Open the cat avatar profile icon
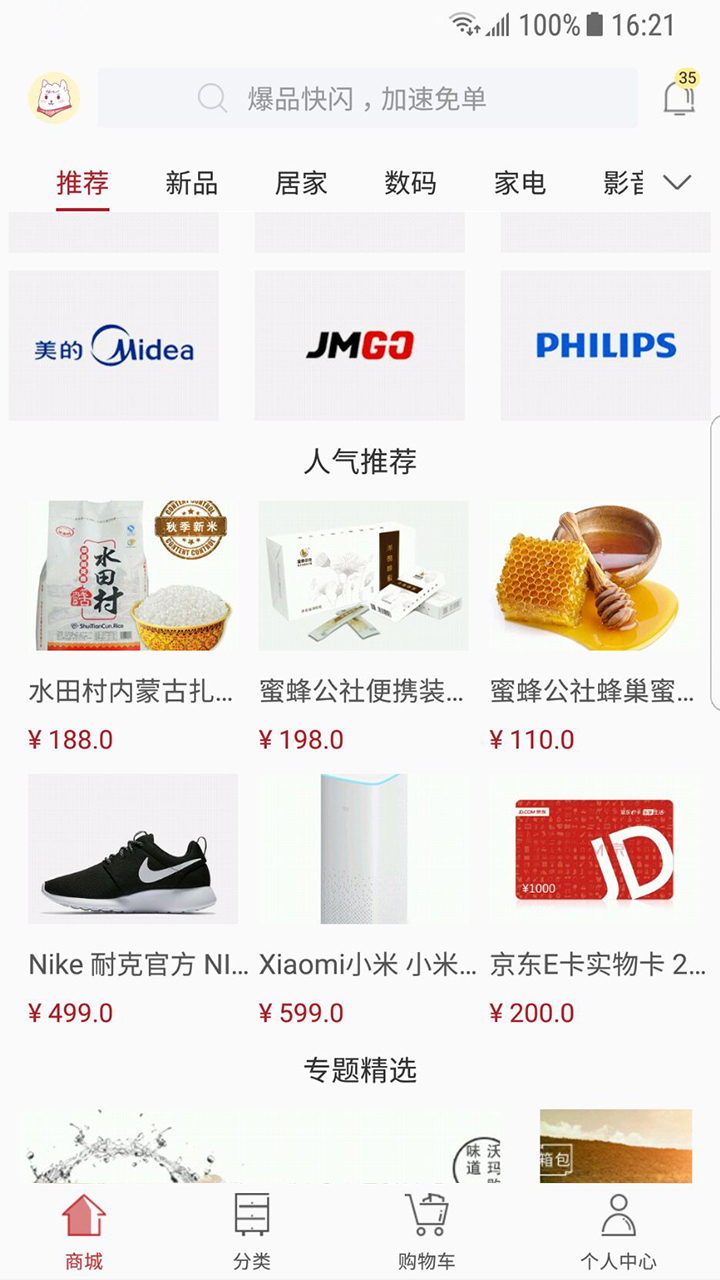Image resolution: width=720 pixels, height=1280 pixels. click(53, 98)
